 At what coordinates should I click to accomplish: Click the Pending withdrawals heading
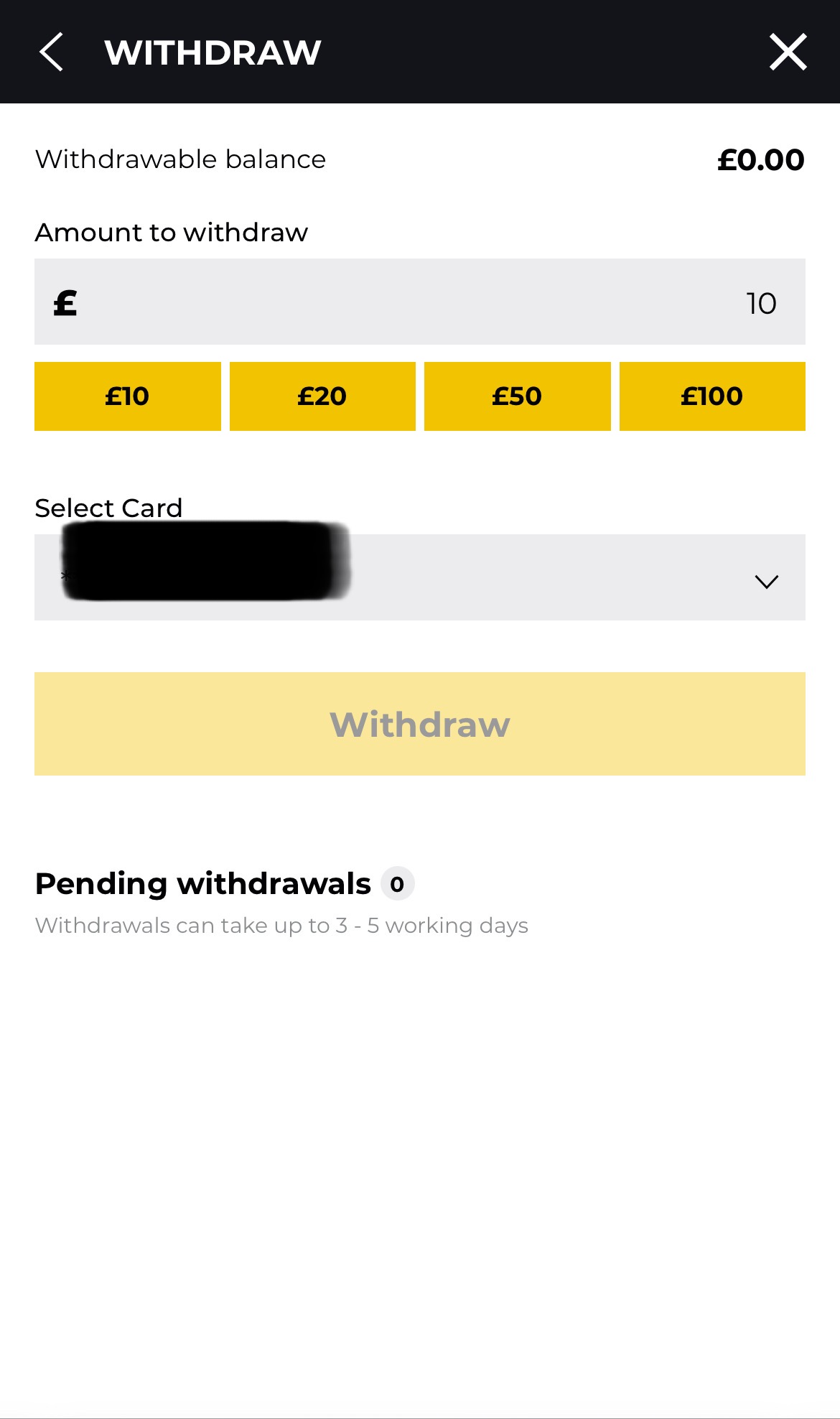tap(201, 883)
